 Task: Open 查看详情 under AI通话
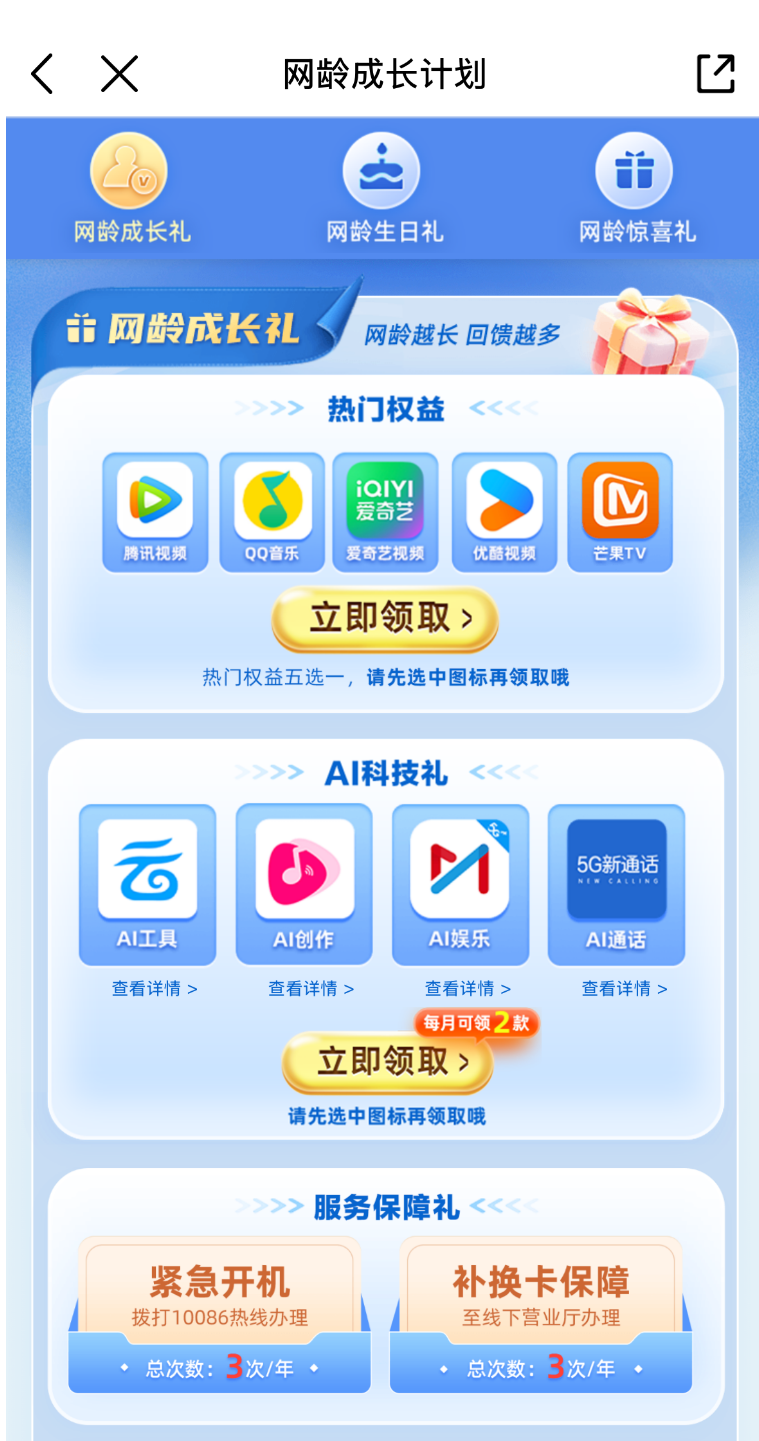tap(624, 989)
